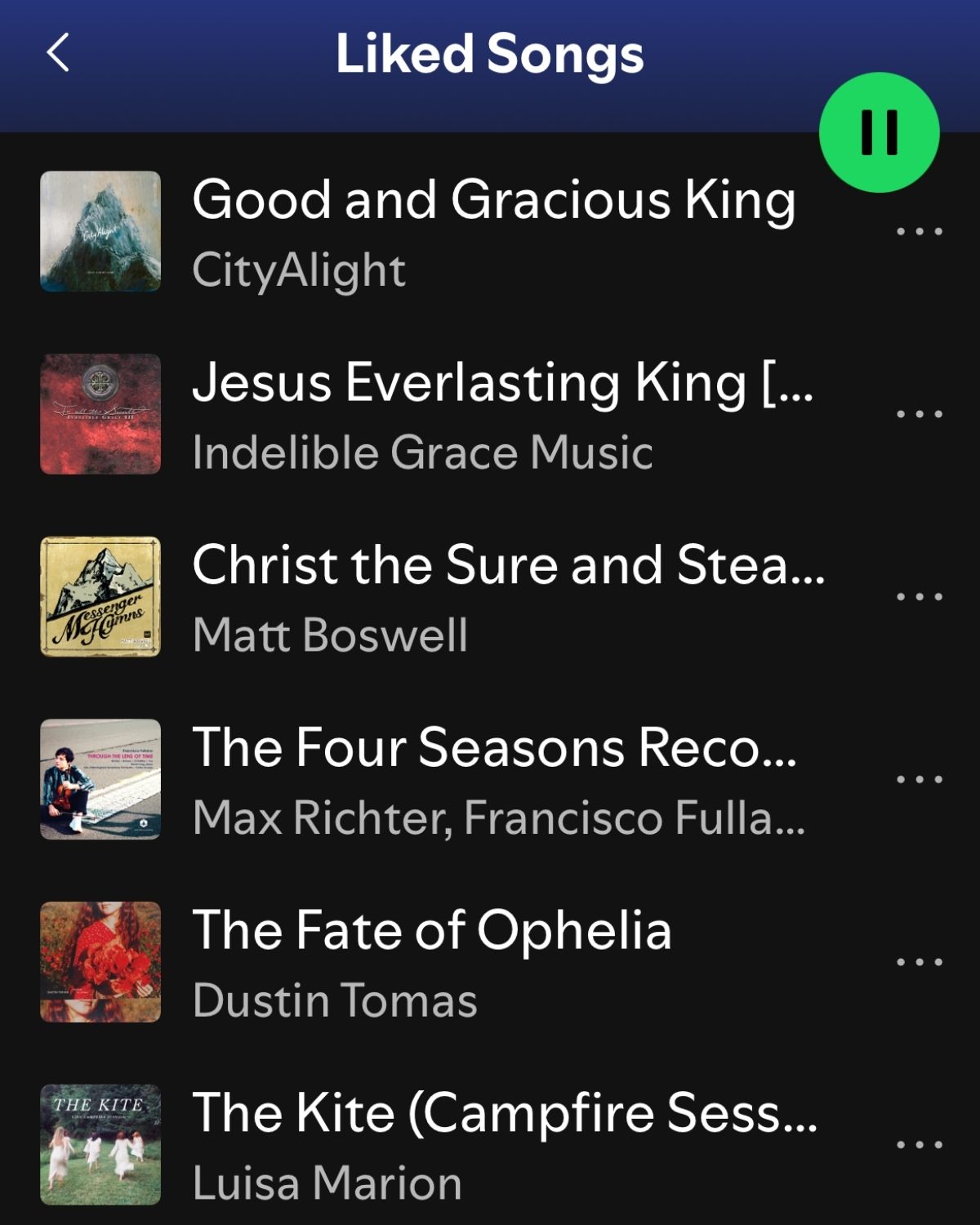
Task: Tap the Messenger Hymns album artwork
Action: pos(100,596)
